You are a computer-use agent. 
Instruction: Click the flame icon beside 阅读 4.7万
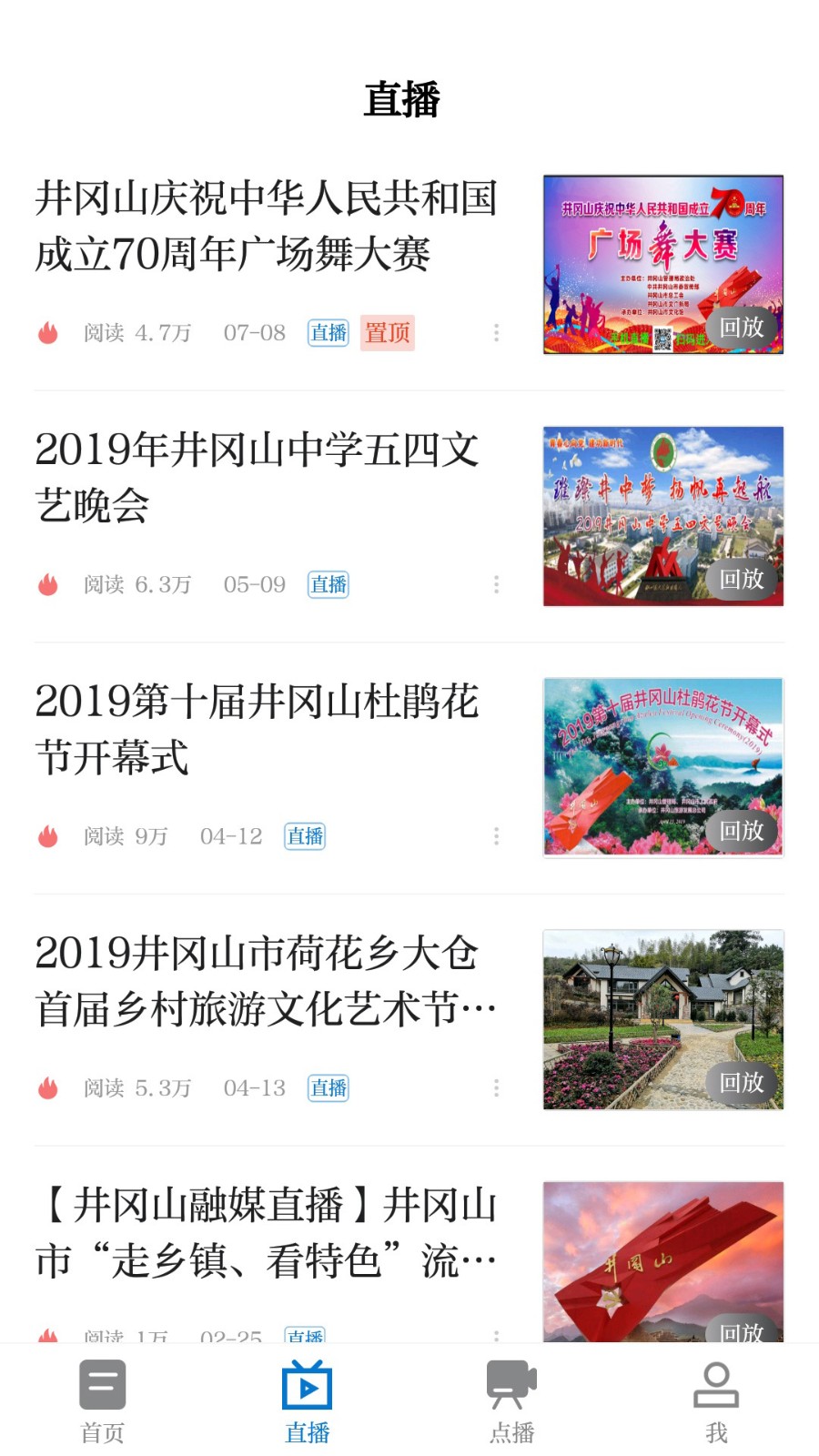(48, 333)
